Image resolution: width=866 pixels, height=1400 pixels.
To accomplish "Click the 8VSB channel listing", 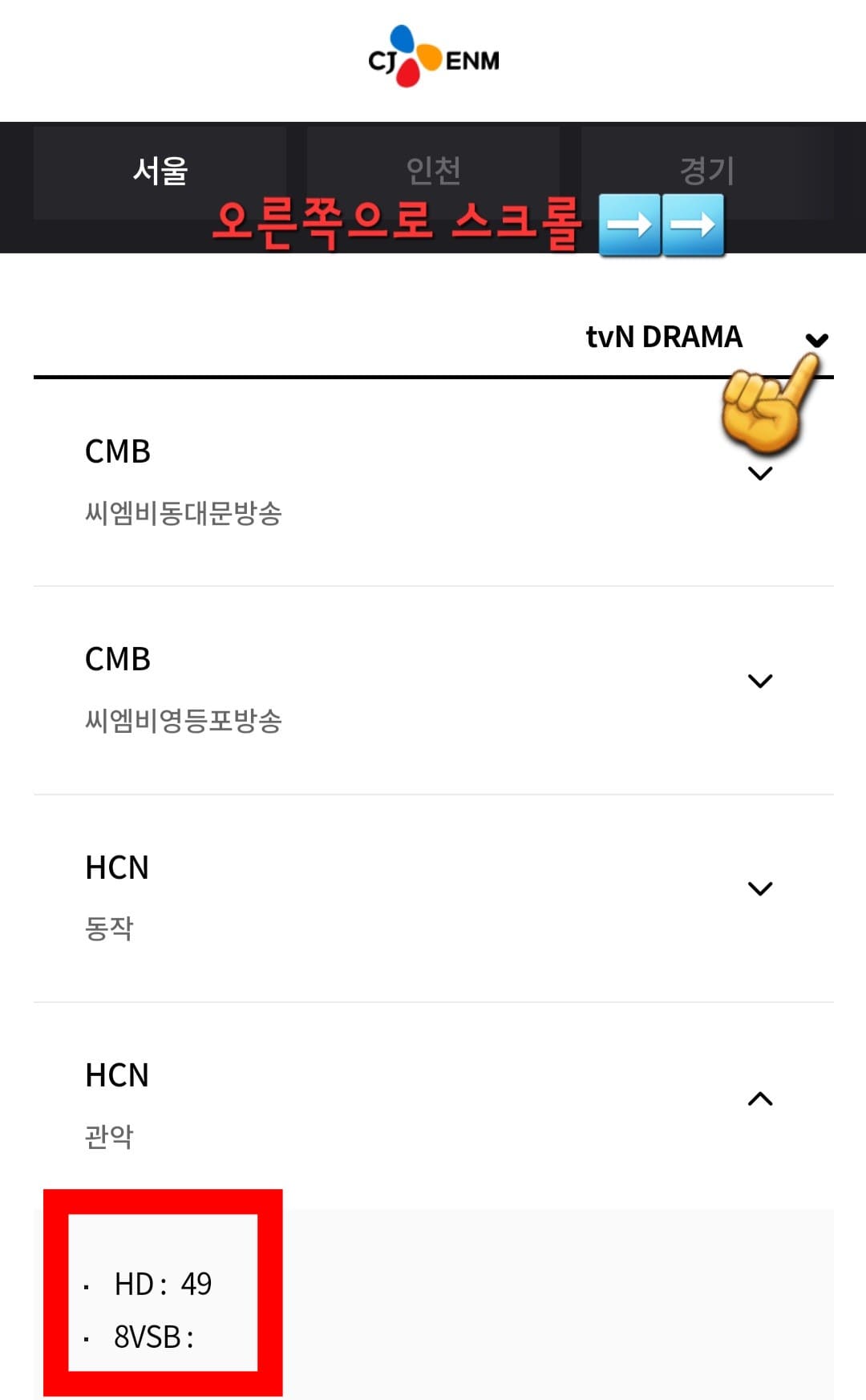I will pos(152,1337).
